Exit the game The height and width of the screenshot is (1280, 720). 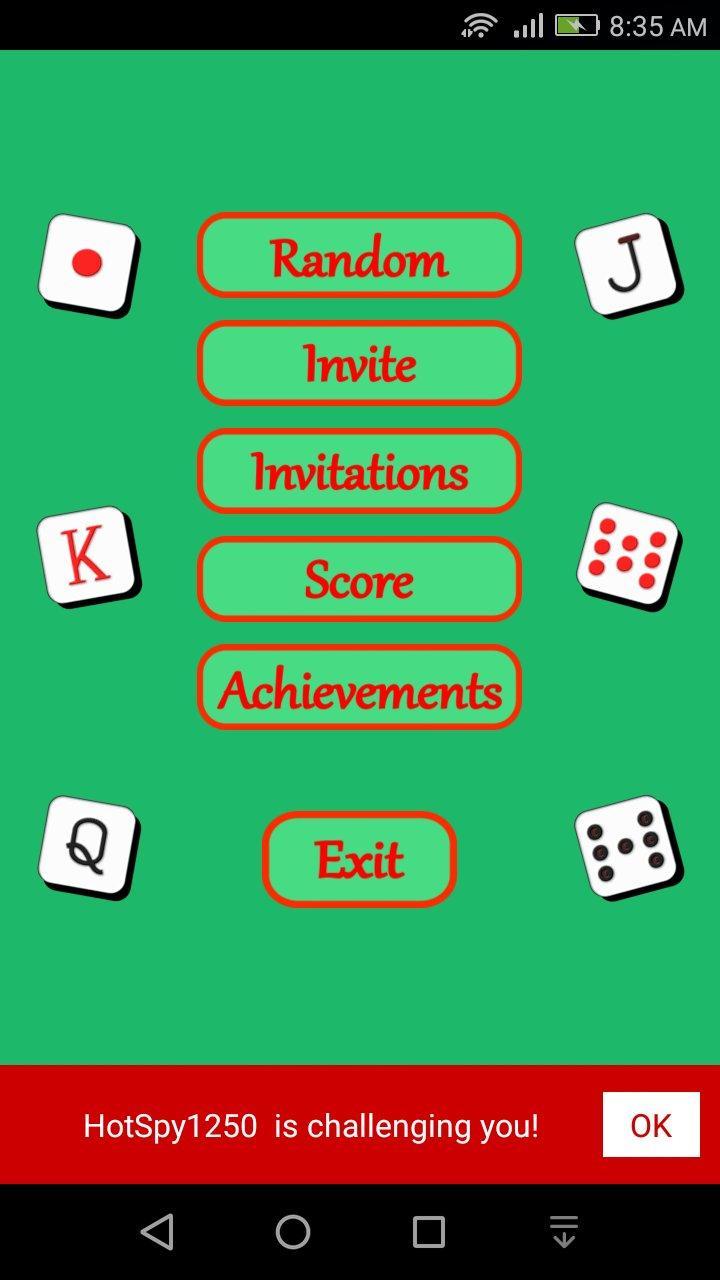pos(360,858)
